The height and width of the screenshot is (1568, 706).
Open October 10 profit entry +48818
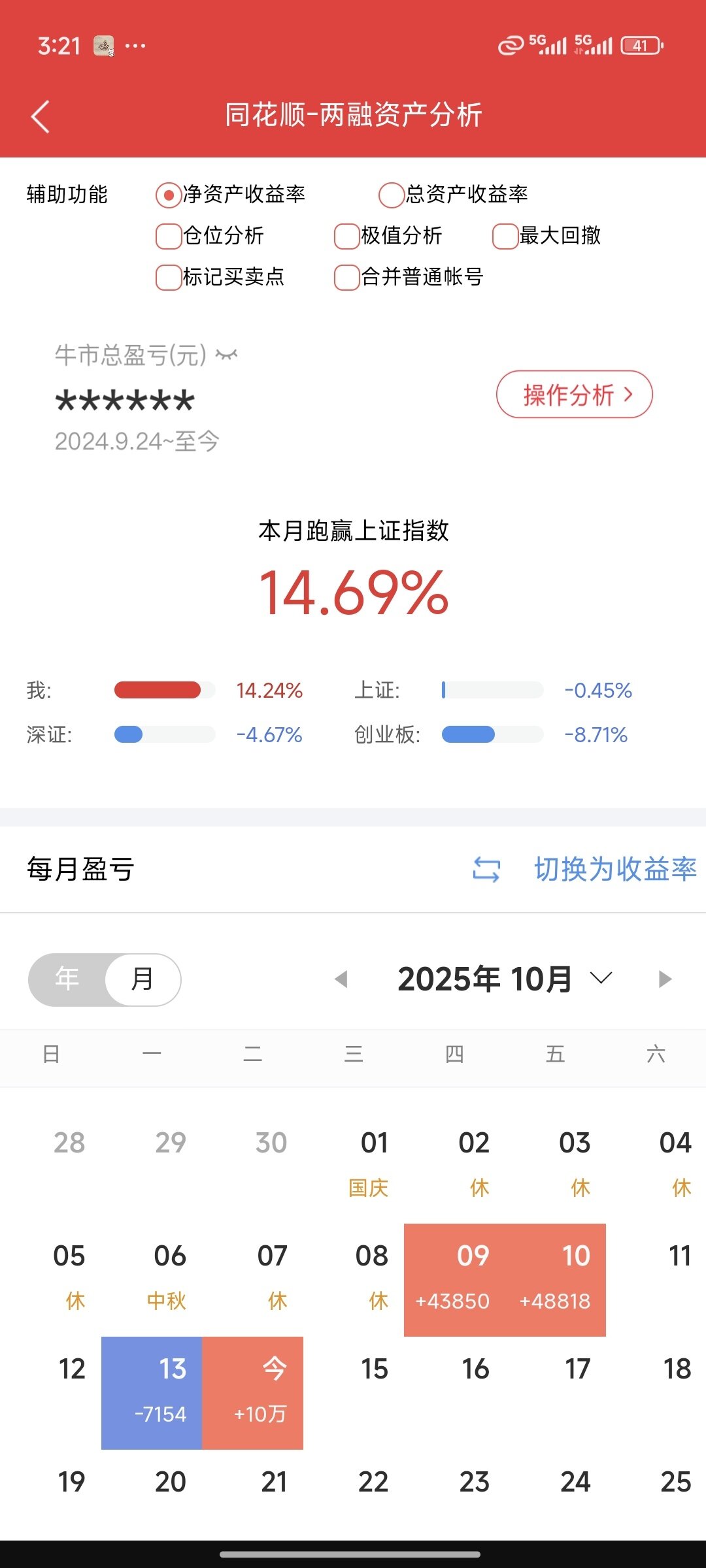point(556,1279)
